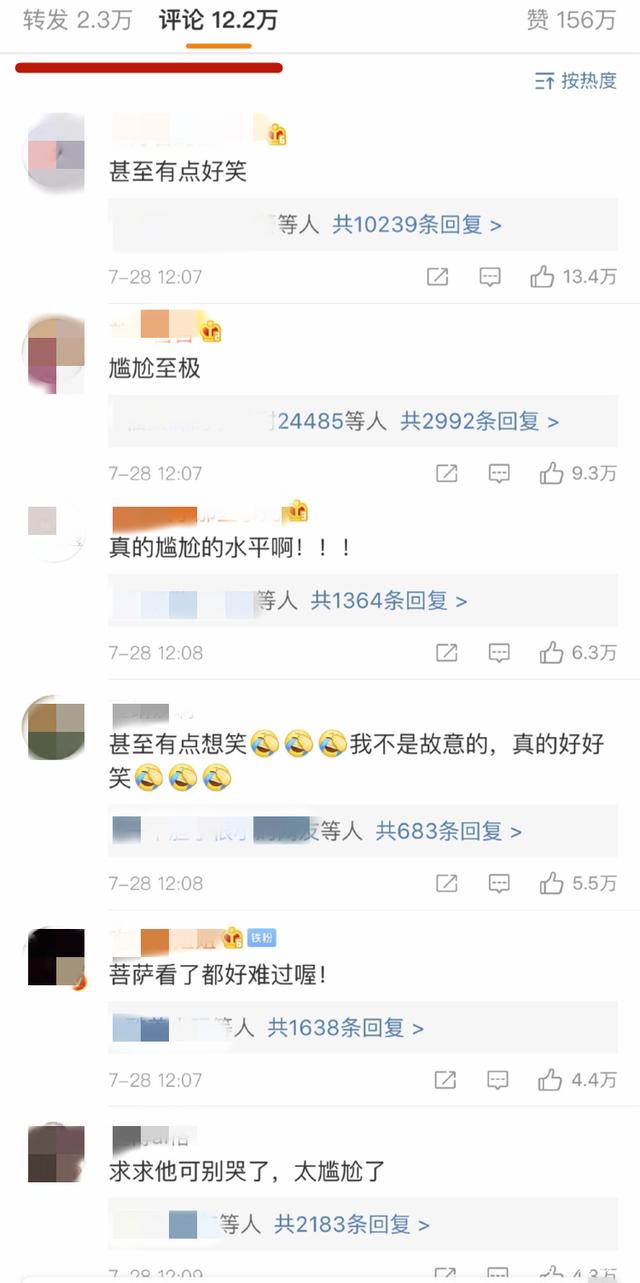Like the comment 尴尬至极
The height and width of the screenshot is (1283, 640).
pos(578,473)
